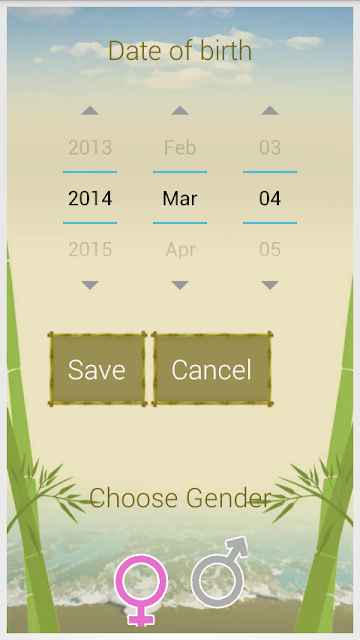Pick day 05
Screen dimensions: 360x640
270,249
